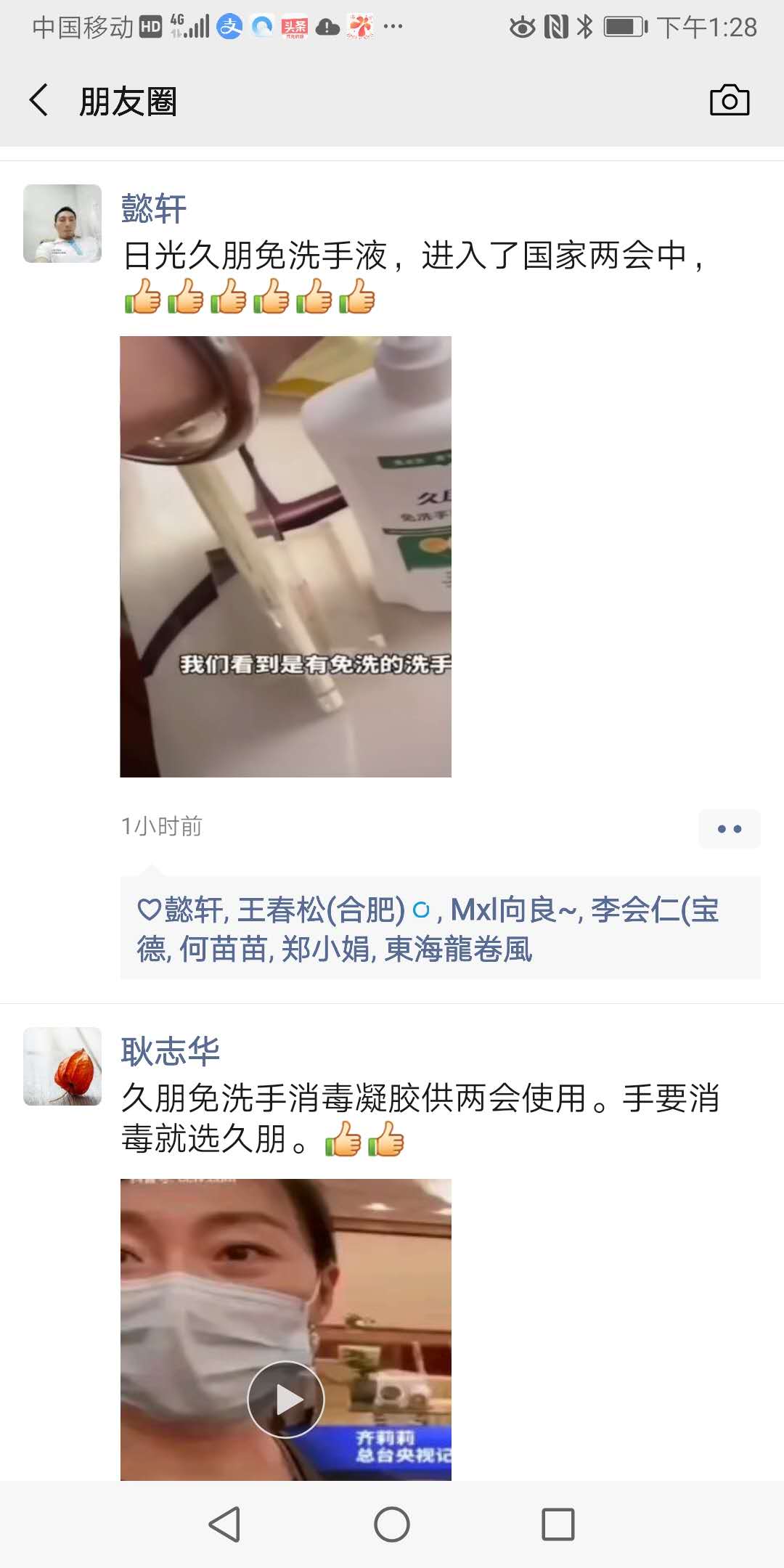Open Mxl向良~ from the likes list
The width and height of the screenshot is (784, 1568).
(x=513, y=910)
